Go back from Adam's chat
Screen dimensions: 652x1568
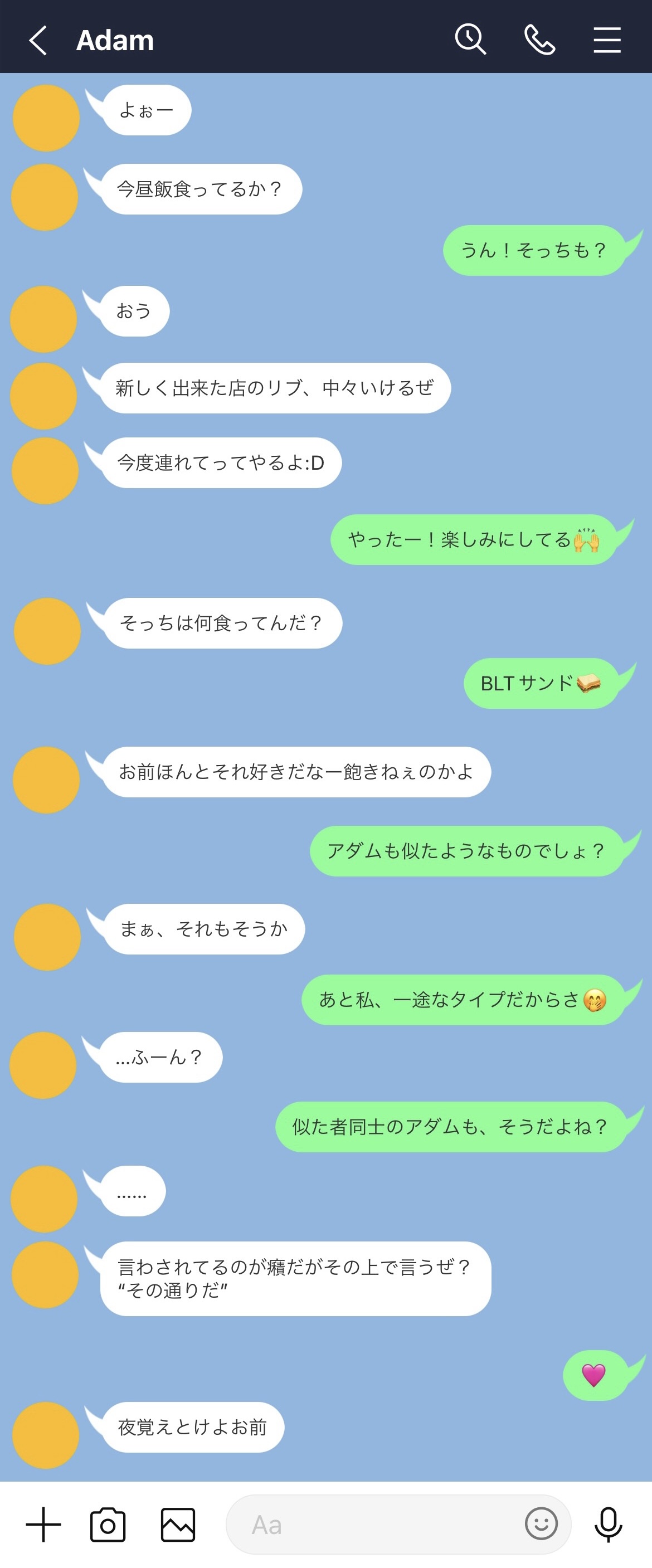[x=38, y=40]
